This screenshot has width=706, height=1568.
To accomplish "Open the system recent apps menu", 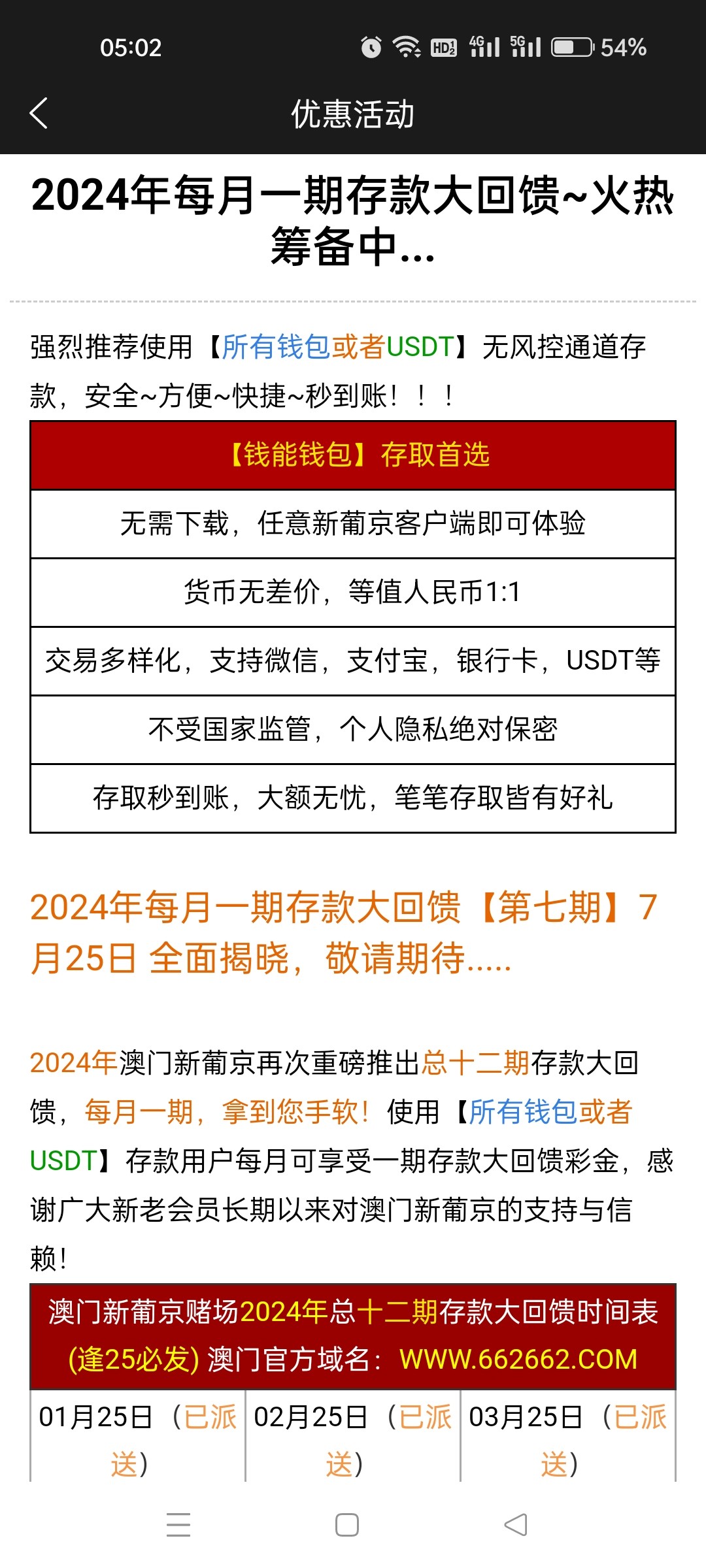I will 178,1525.
